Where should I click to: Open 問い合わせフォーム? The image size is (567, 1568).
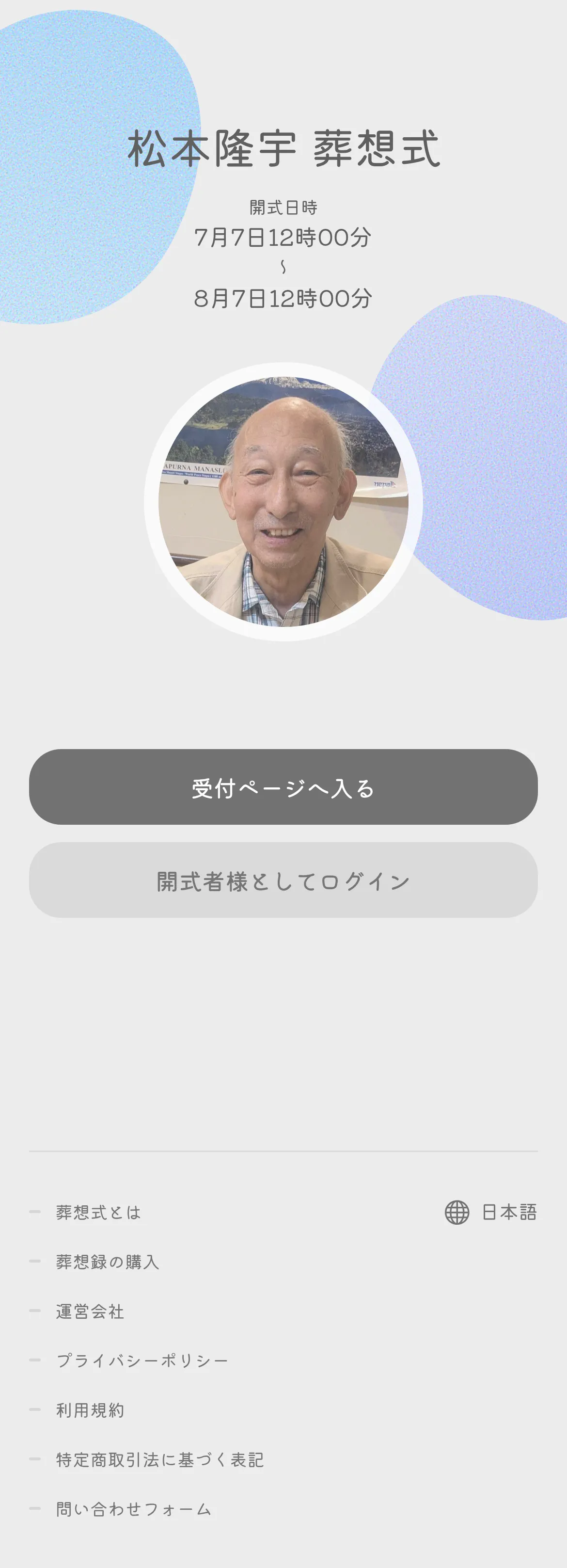(134, 1509)
